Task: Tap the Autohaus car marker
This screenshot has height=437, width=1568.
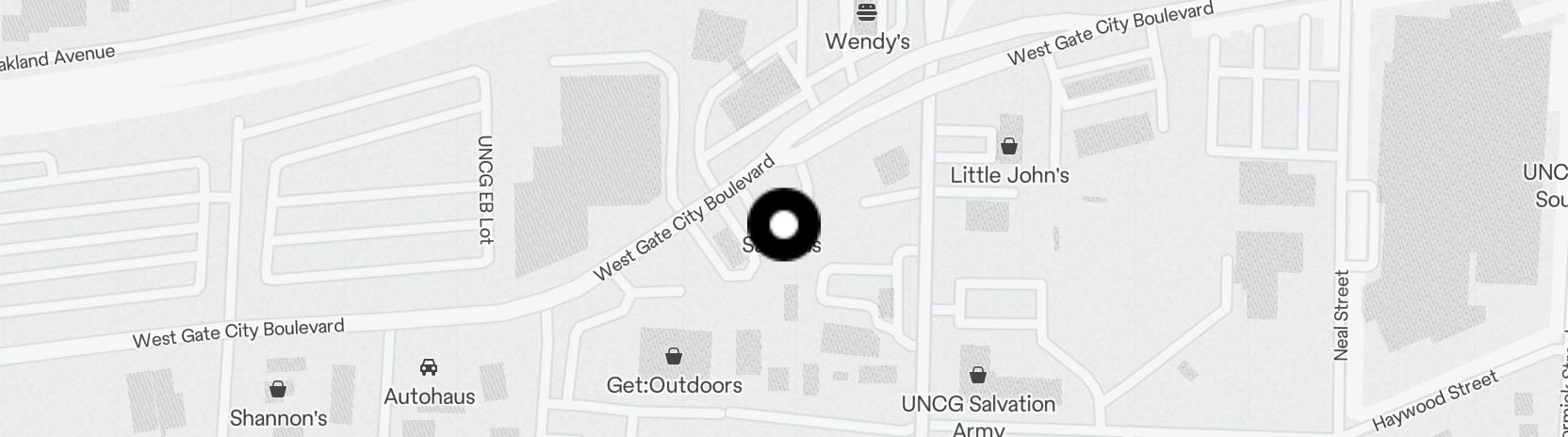Action: coord(429,367)
